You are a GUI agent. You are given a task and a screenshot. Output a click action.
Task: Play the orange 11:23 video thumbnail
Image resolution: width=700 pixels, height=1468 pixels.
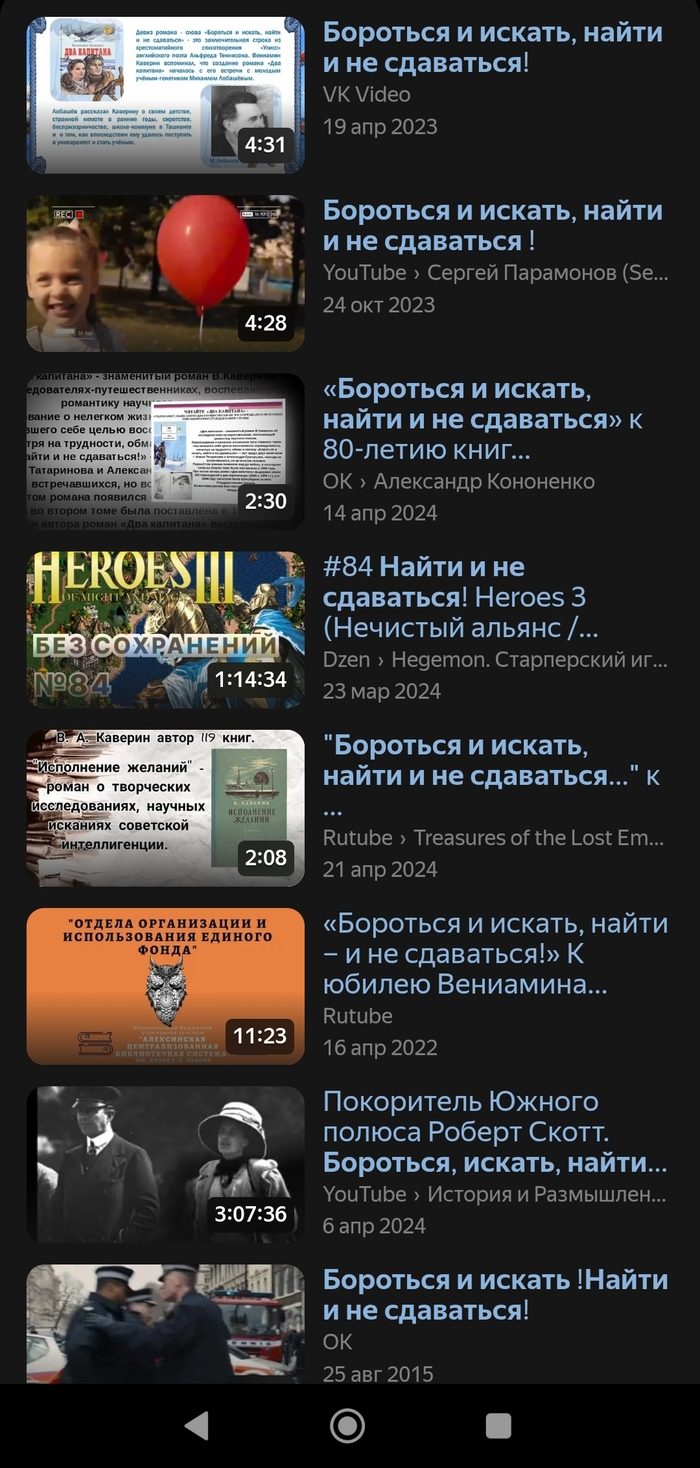pos(165,986)
